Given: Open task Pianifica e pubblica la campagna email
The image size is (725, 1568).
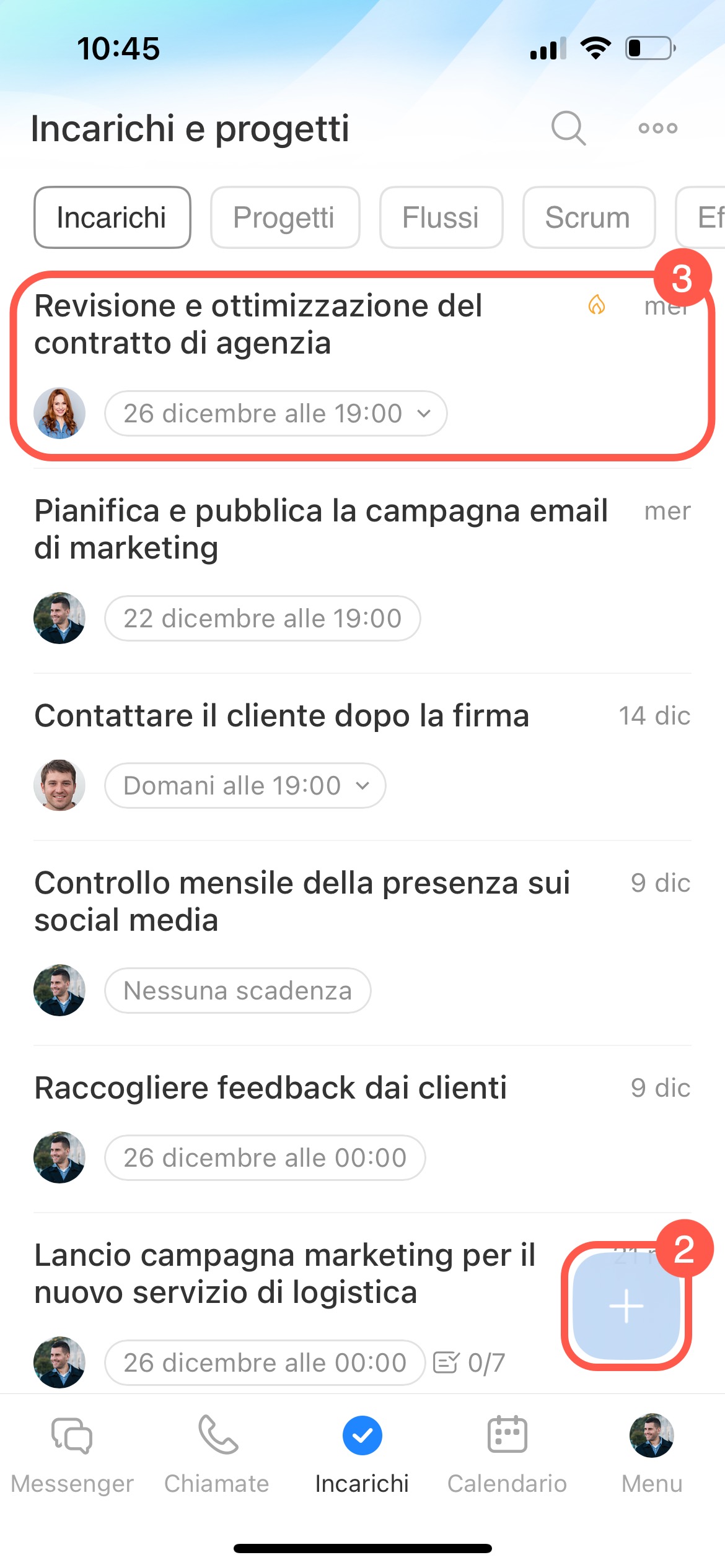Looking at the screenshot, I should (320, 529).
